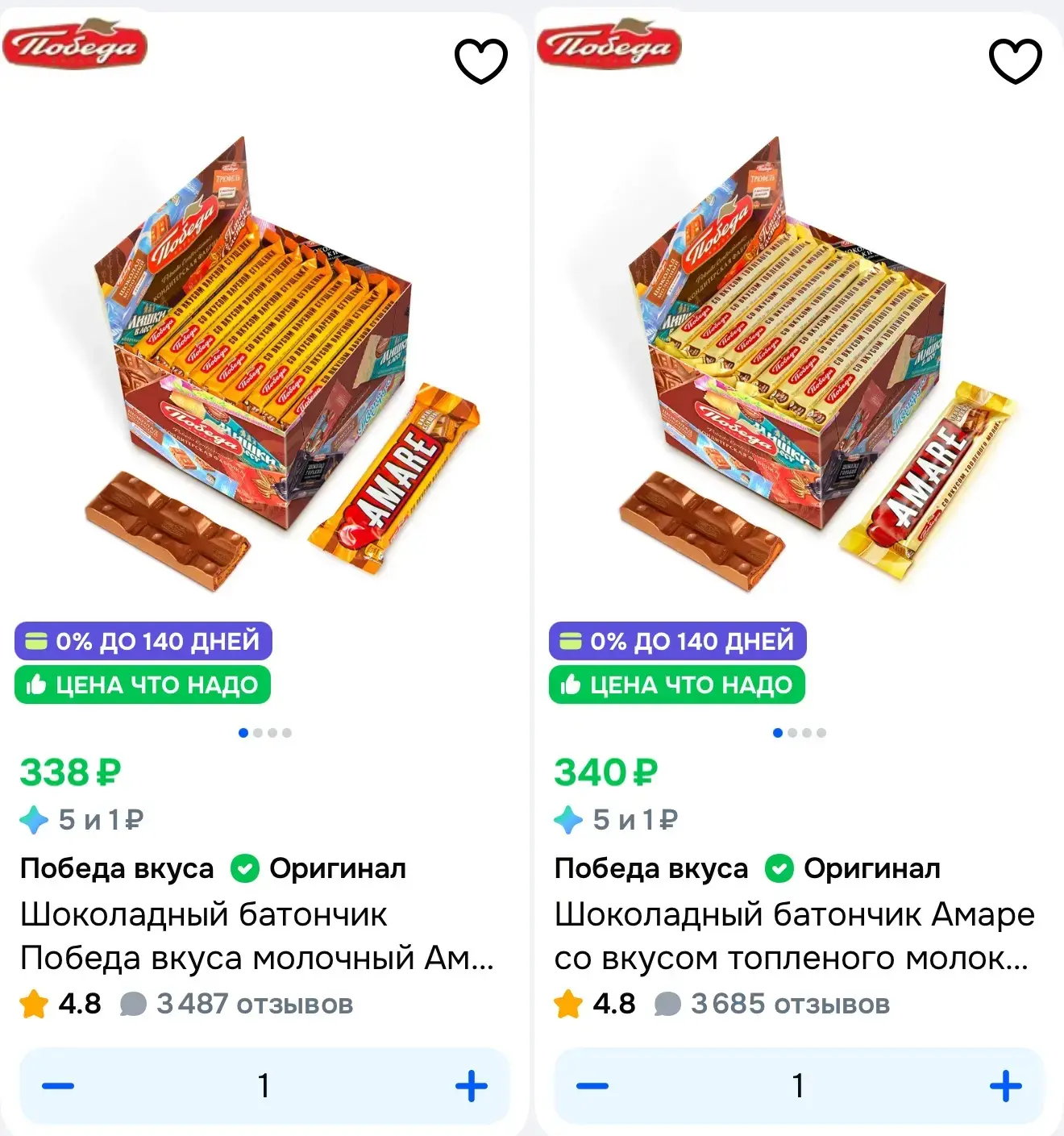Decrease quantity of the 340 ₽ chocolate bar
Screen dimensions: 1064x1136
click(592, 1086)
